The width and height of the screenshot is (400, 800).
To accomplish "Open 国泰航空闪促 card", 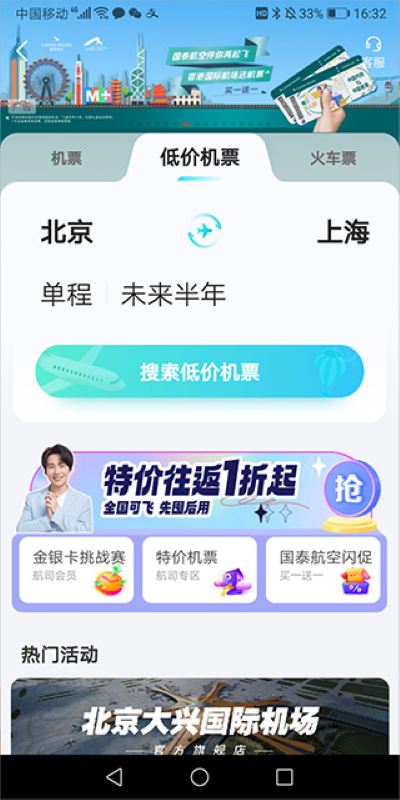I will tap(323, 569).
